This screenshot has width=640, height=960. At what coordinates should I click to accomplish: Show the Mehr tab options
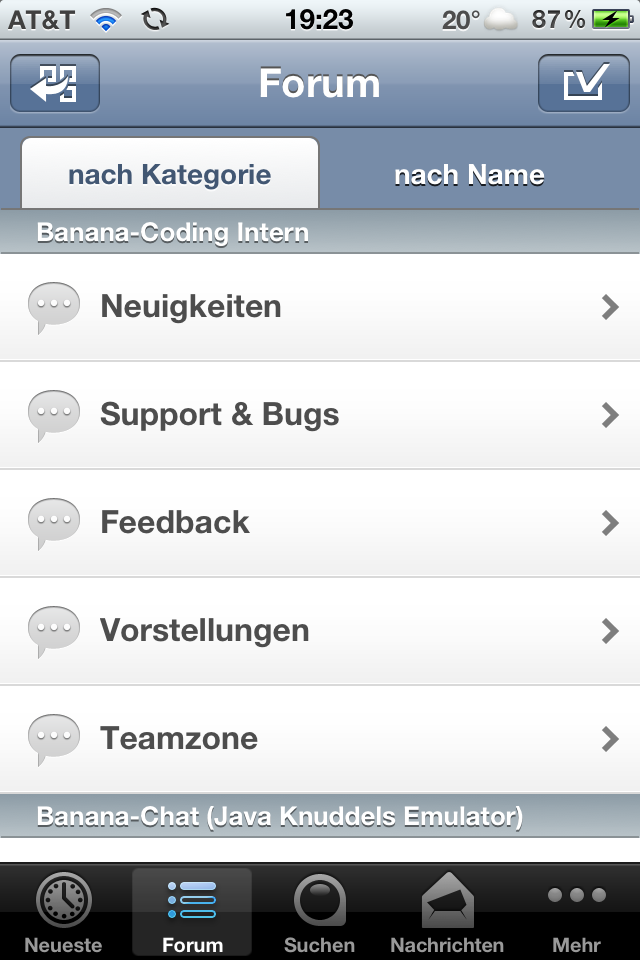coord(576,912)
